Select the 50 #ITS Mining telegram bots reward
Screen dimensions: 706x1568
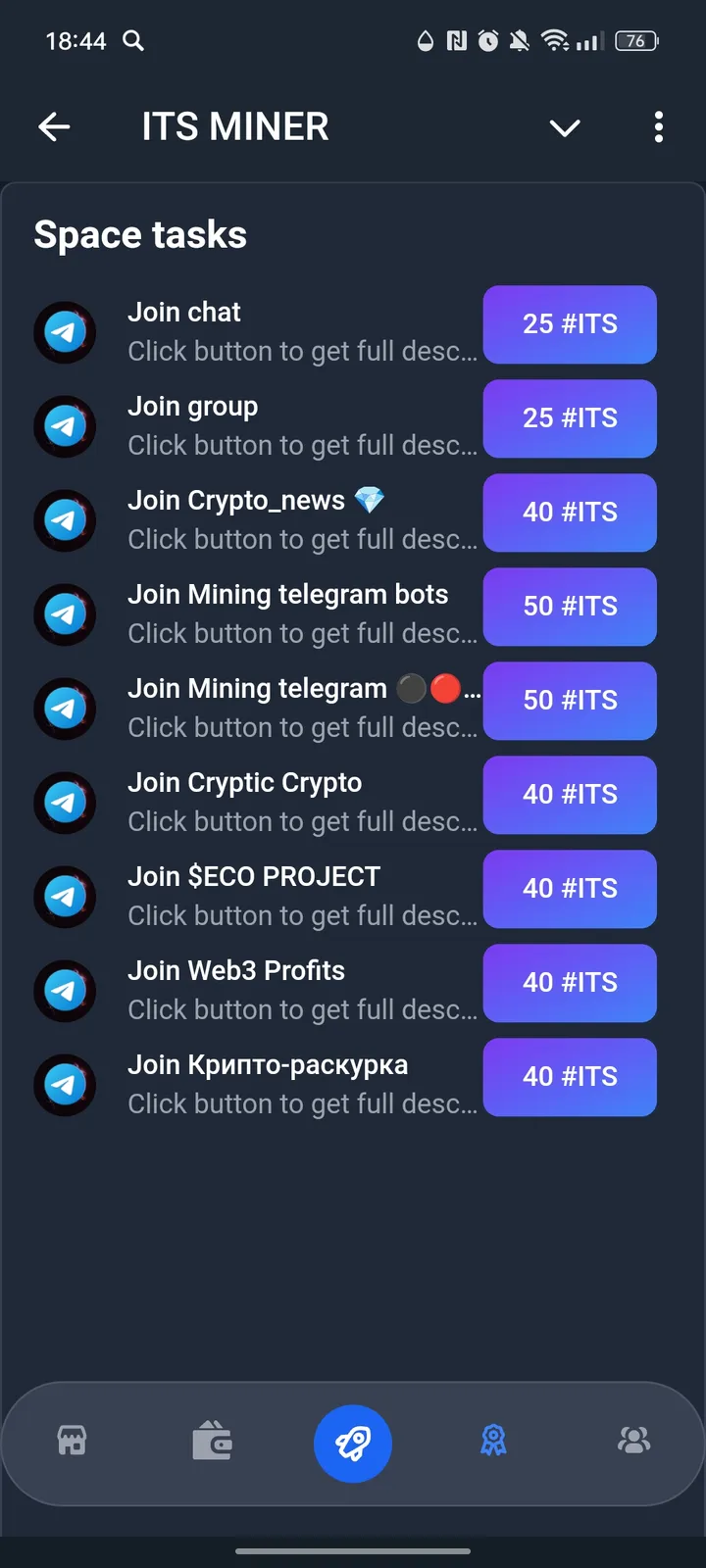(x=570, y=607)
